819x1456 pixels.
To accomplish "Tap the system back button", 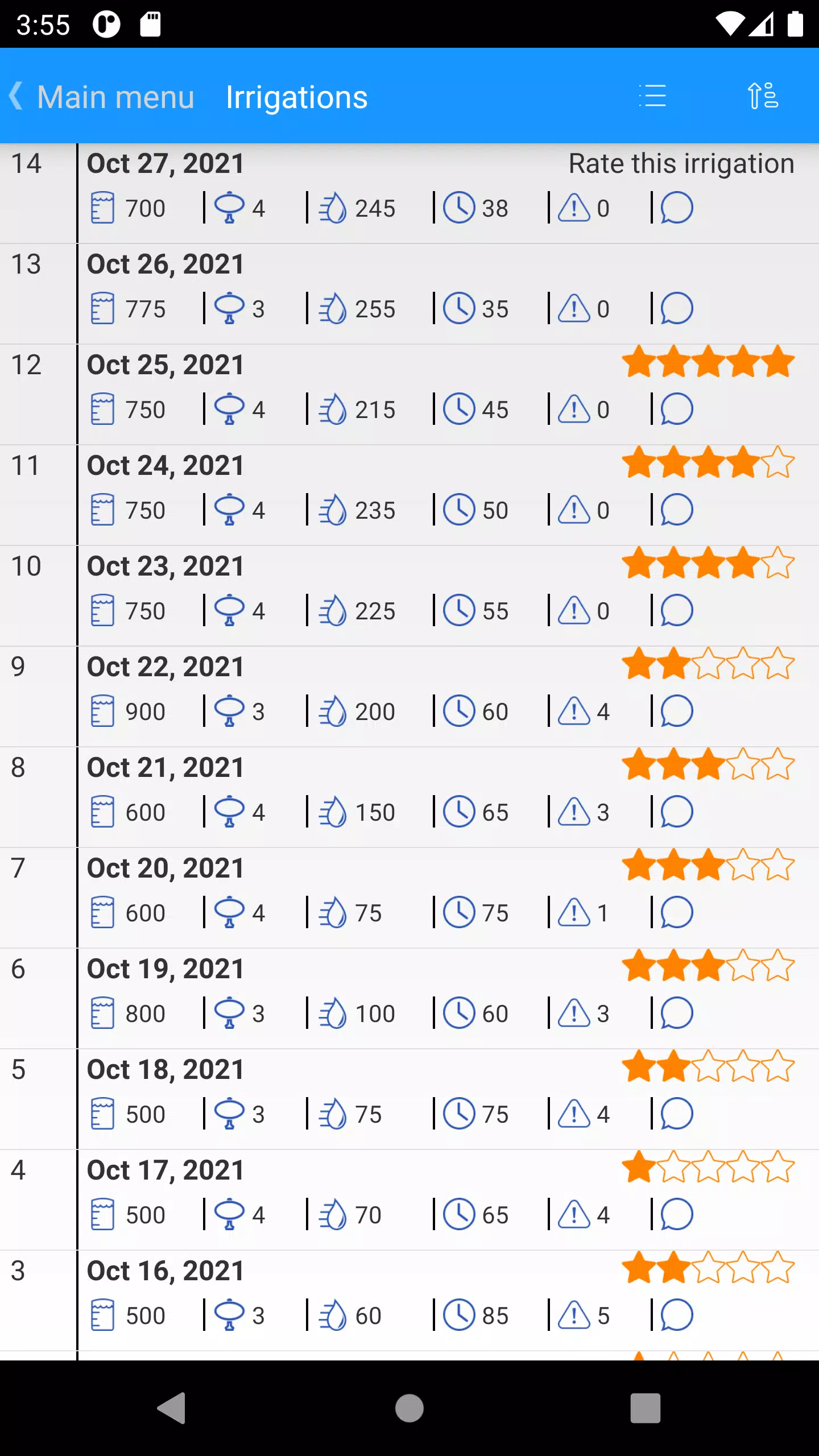I will click(172, 1408).
